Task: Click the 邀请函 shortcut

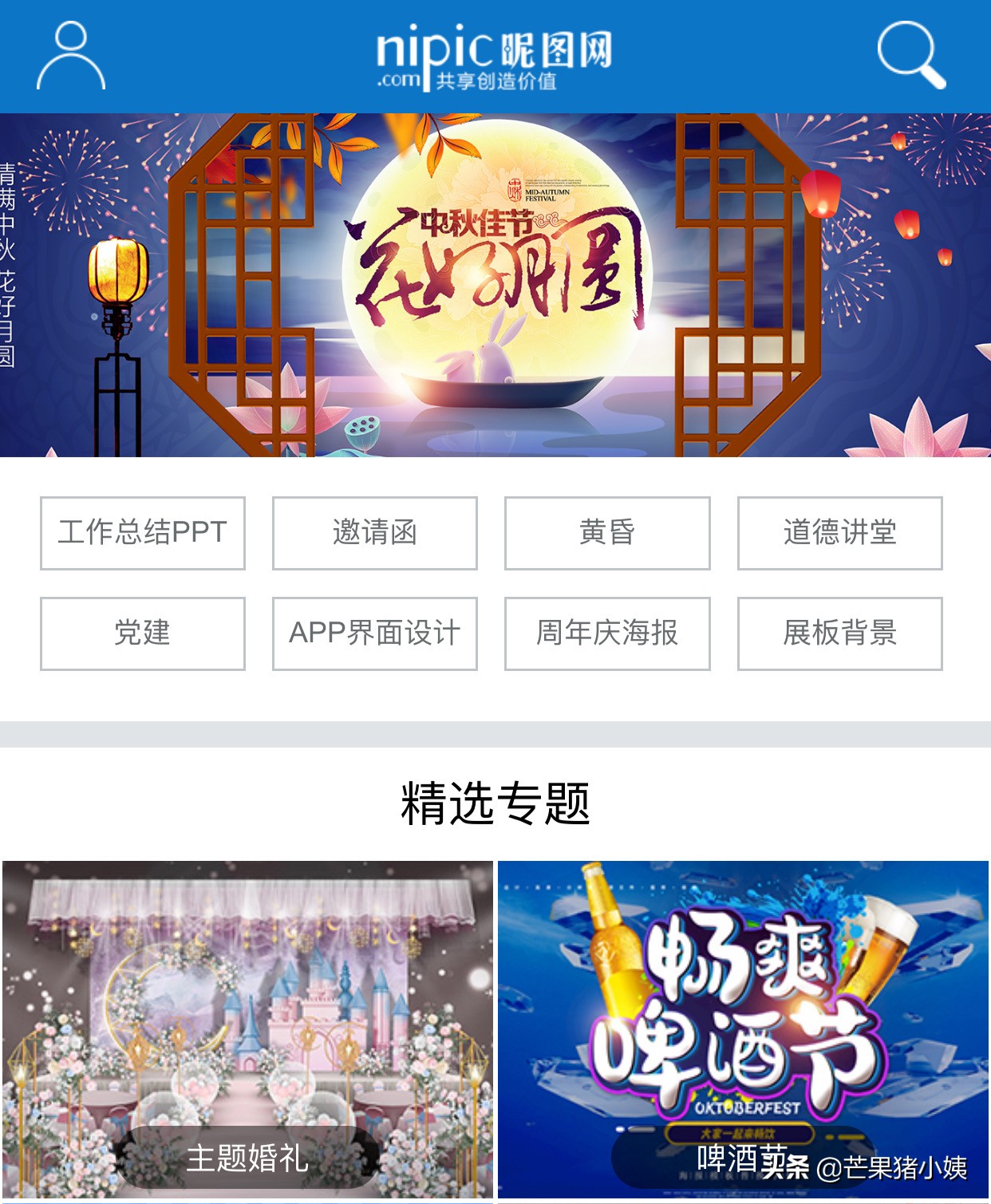Action: (374, 534)
